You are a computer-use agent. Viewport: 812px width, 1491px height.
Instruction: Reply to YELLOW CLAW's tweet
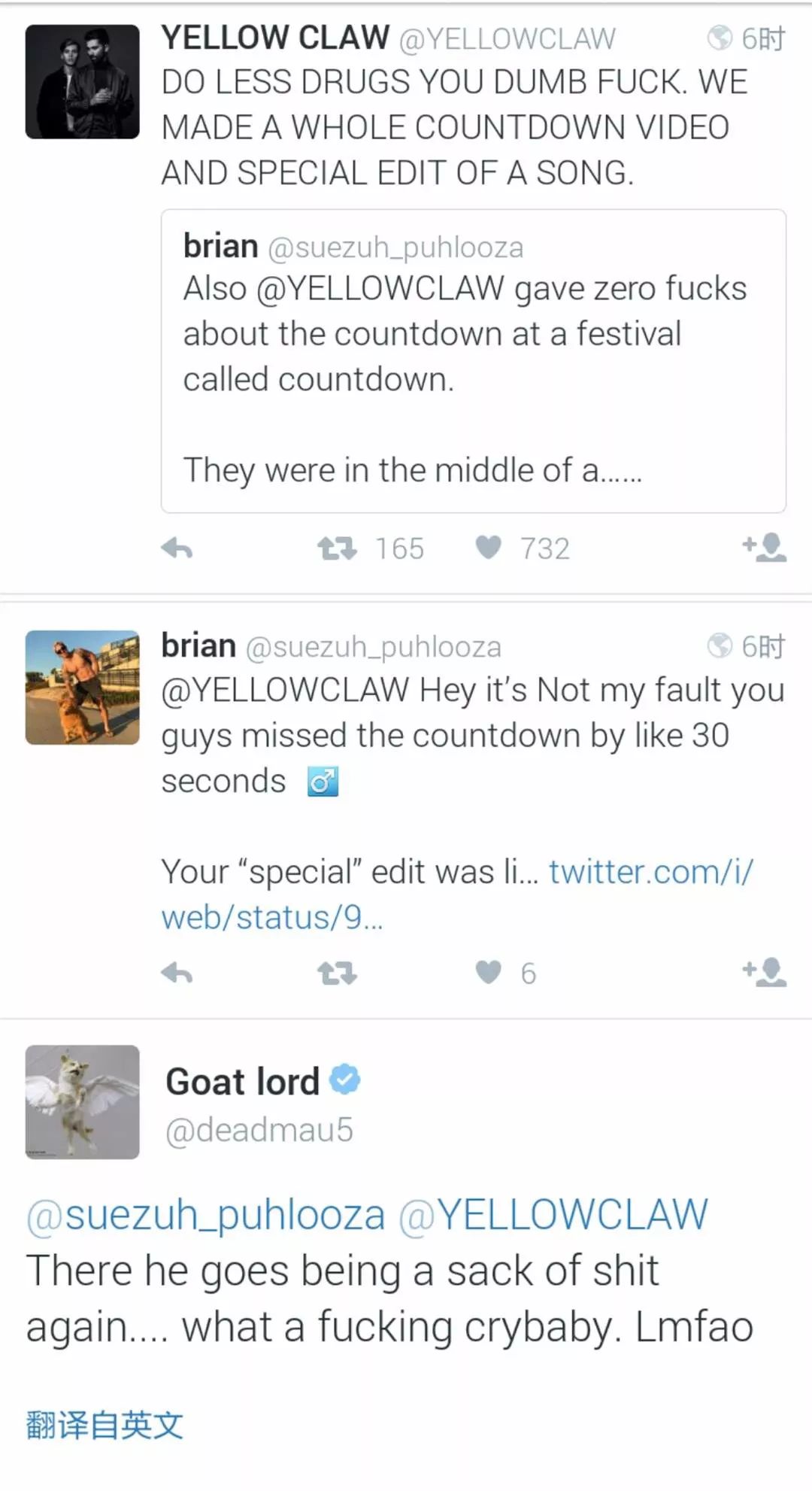177,548
